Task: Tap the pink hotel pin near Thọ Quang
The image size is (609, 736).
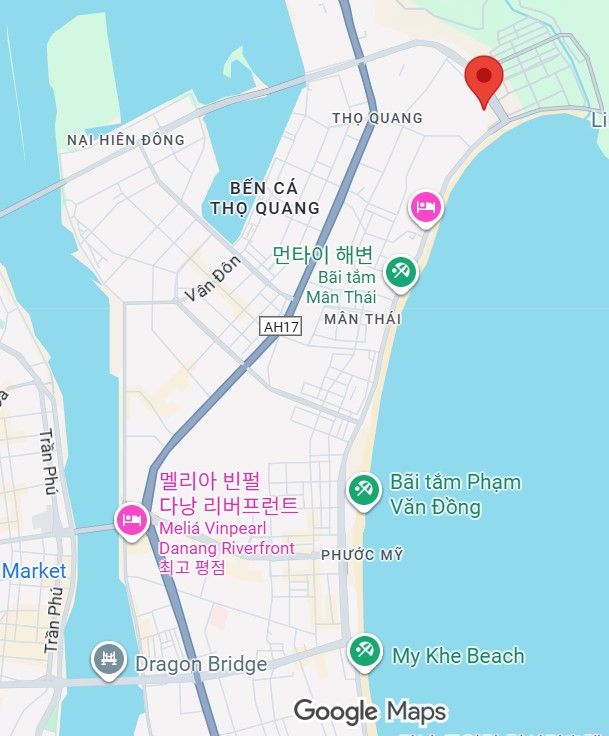Action: tap(427, 207)
